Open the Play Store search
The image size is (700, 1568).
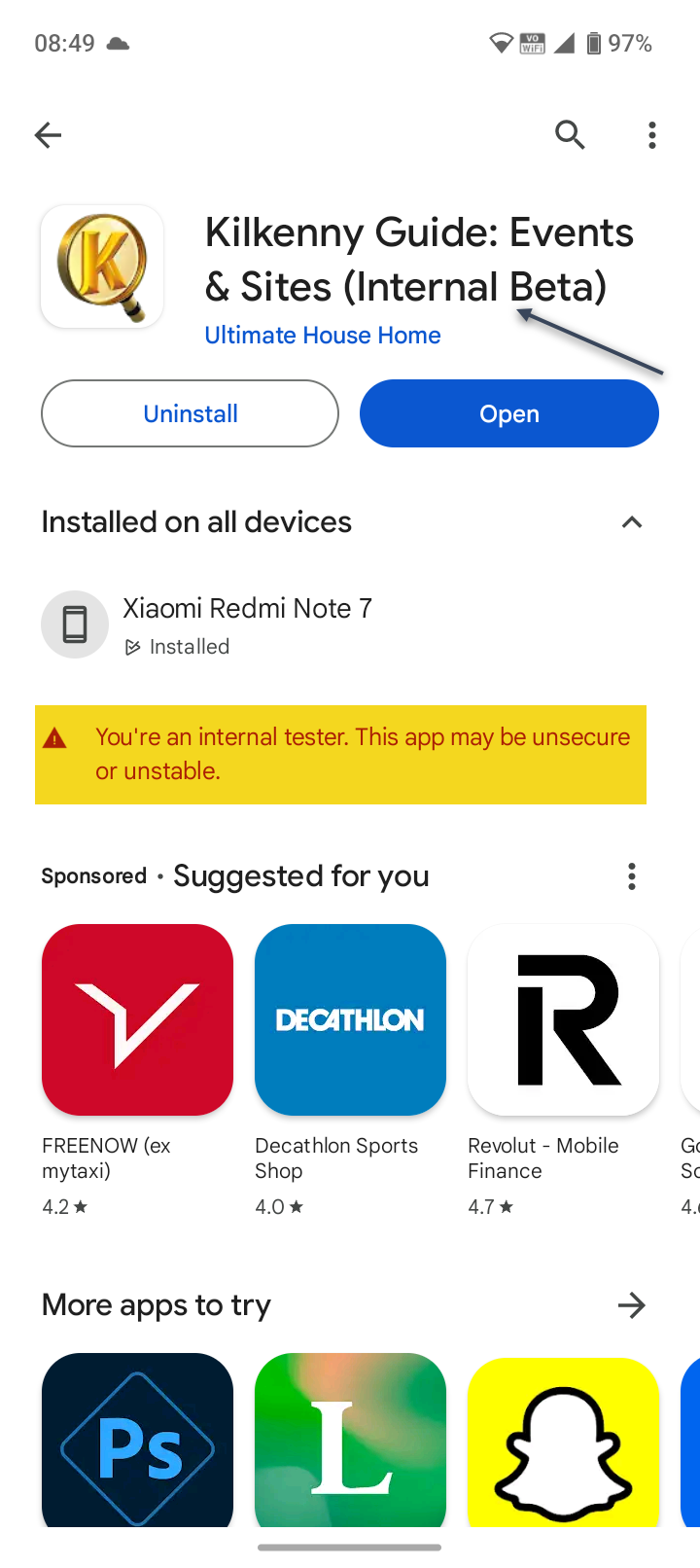[x=569, y=135]
